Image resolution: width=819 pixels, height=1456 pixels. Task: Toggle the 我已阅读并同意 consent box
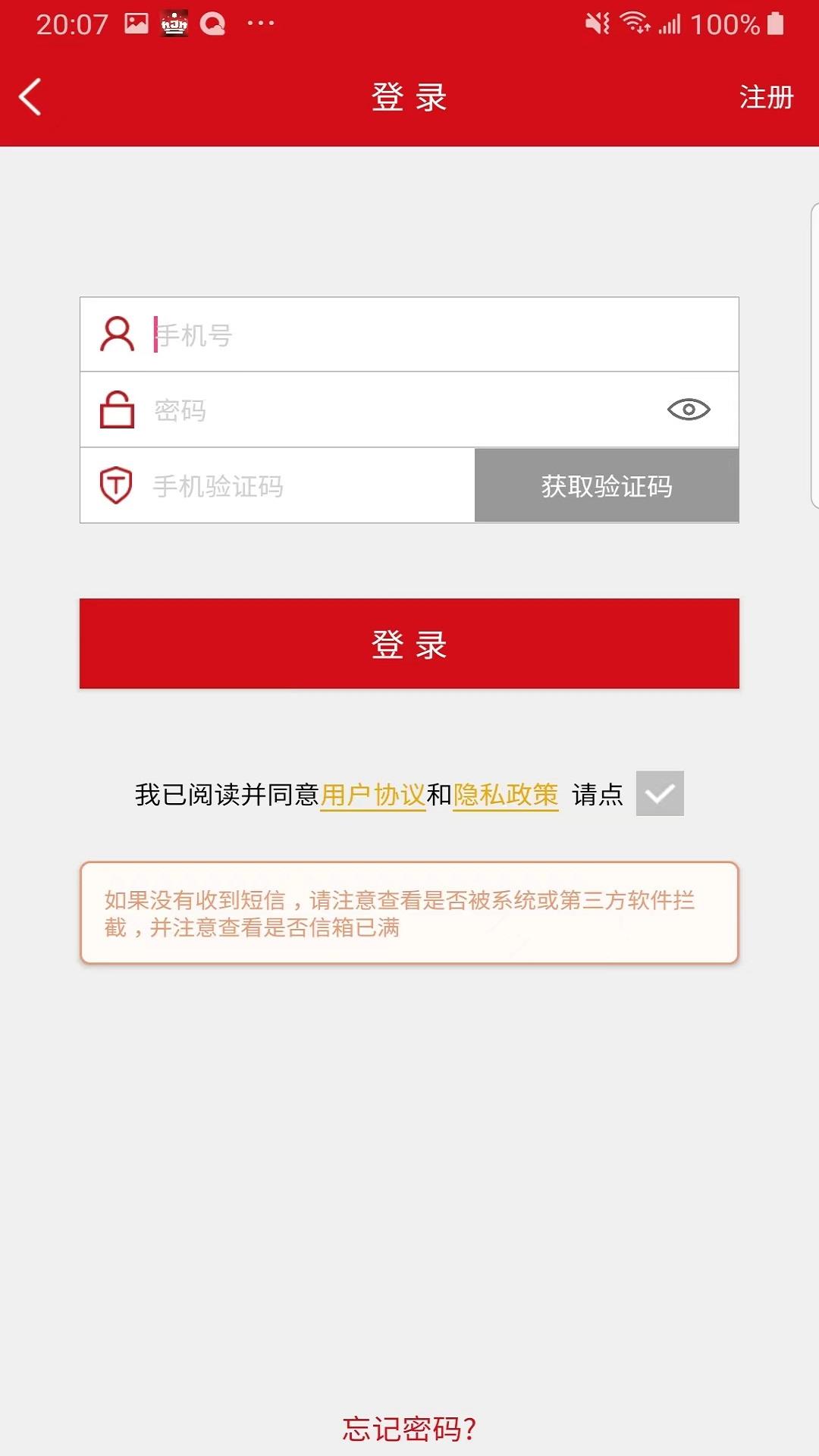tap(661, 793)
